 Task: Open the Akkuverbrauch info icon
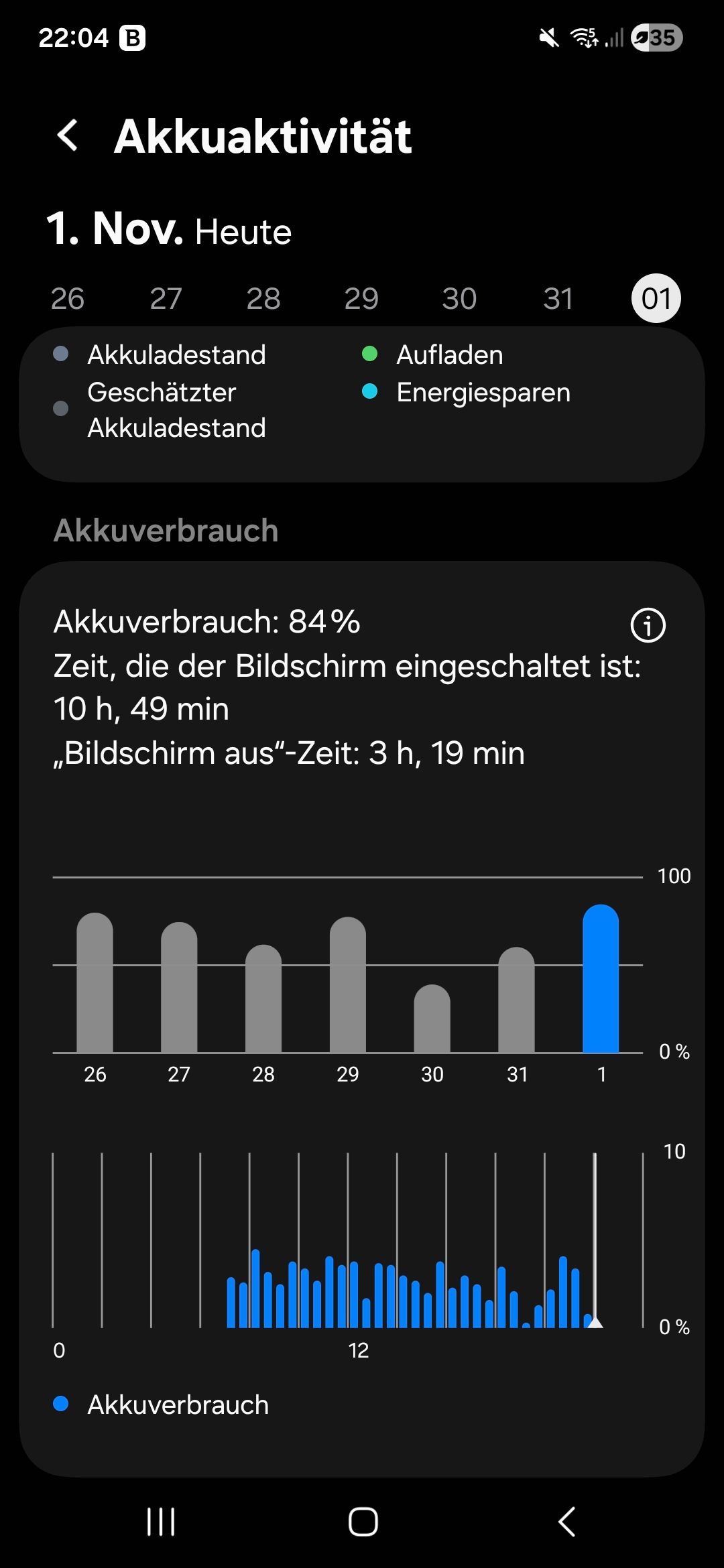[x=648, y=625]
